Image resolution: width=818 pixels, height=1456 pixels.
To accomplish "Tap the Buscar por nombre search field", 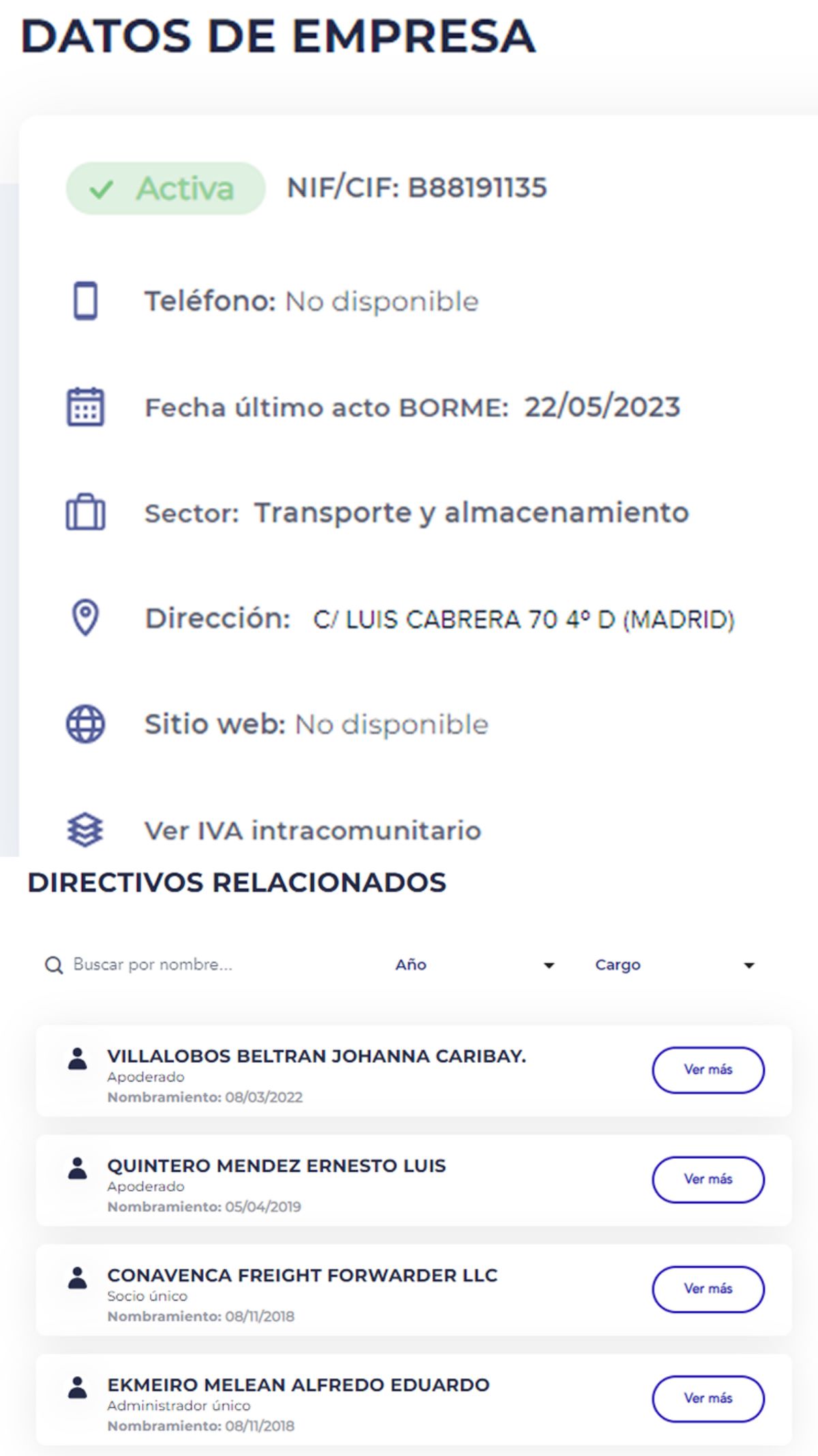I will 204,965.
